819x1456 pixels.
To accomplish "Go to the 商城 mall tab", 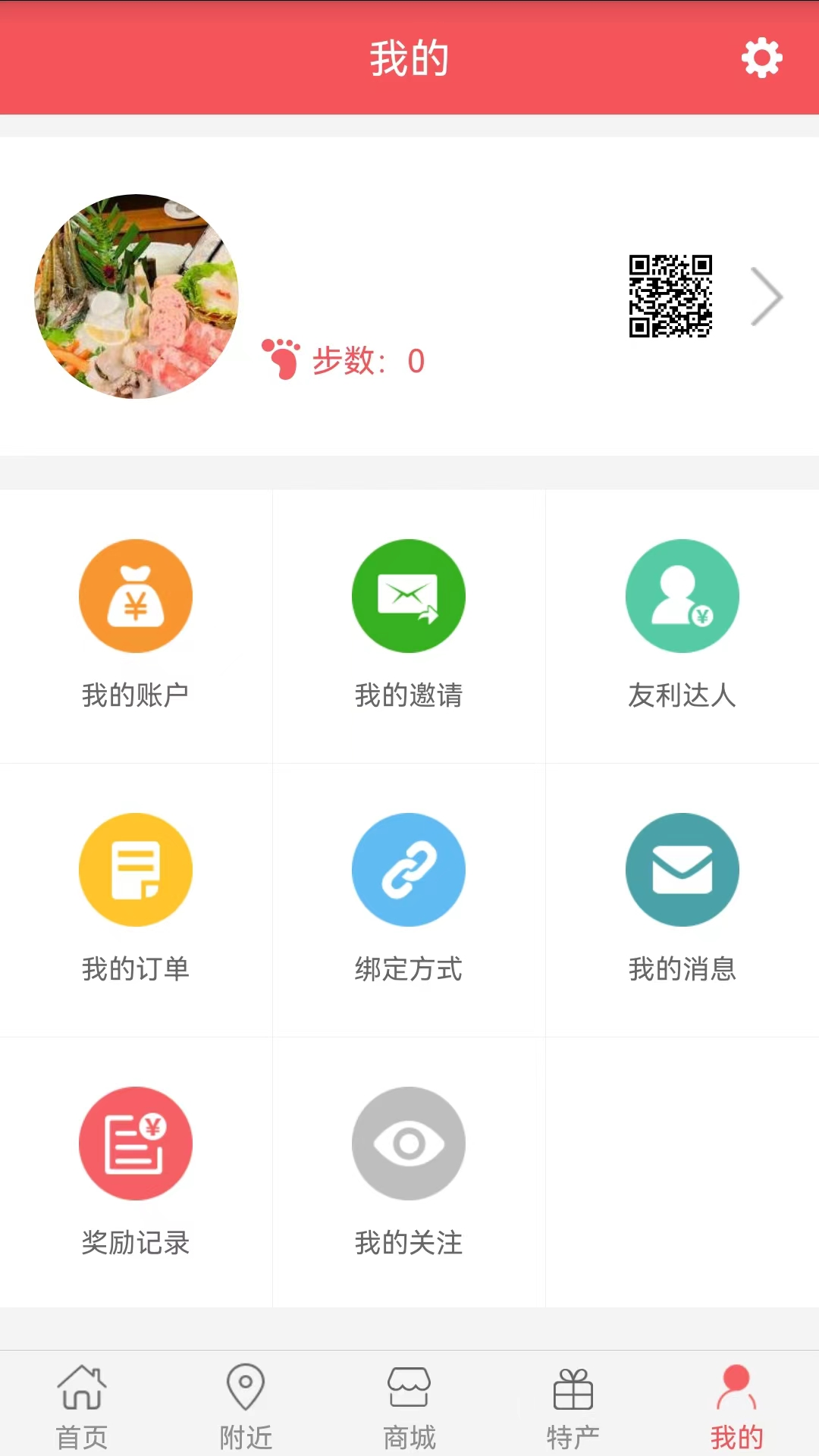I will (409, 1405).
